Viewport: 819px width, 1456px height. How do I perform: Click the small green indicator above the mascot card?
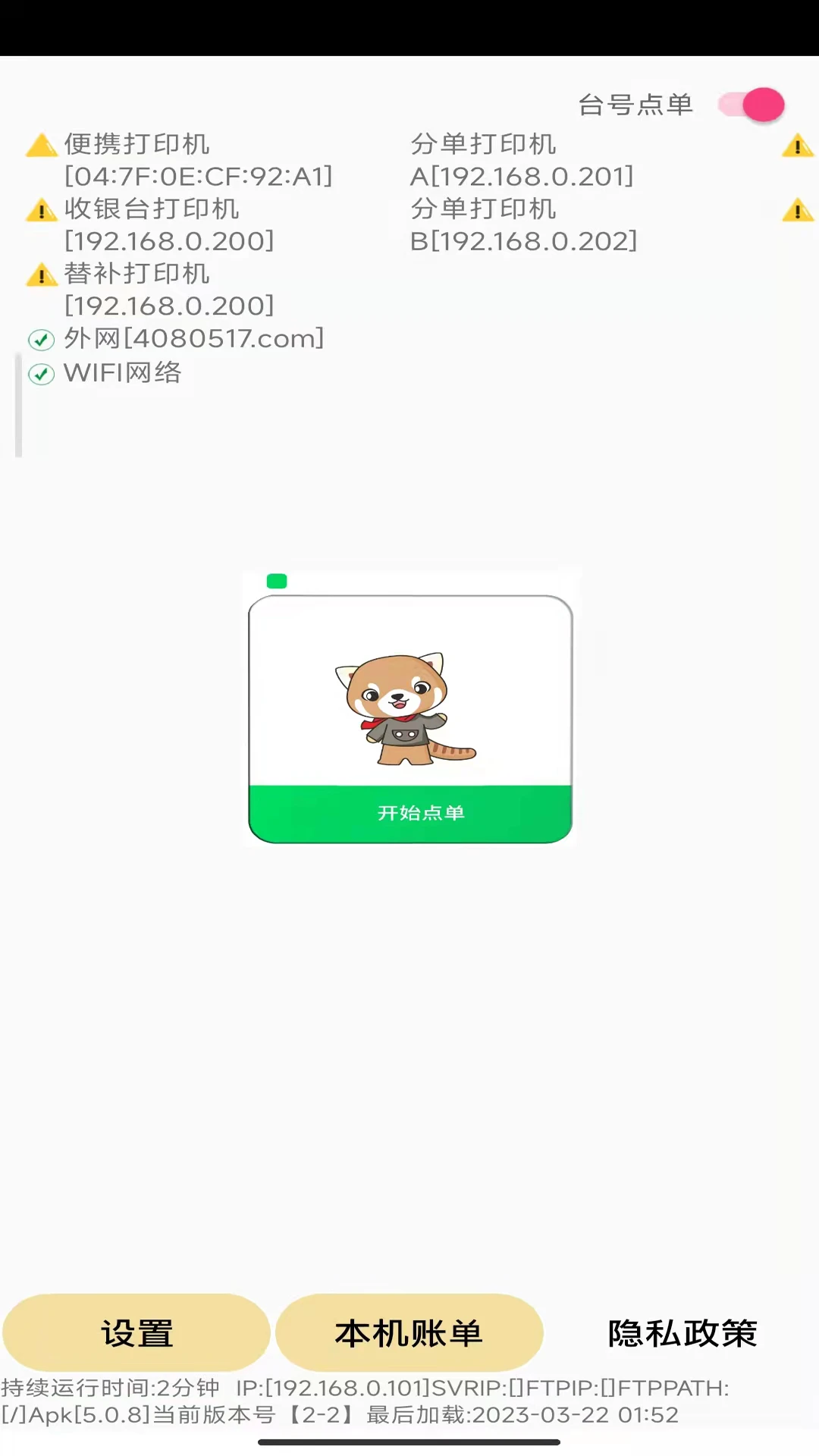point(277,580)
